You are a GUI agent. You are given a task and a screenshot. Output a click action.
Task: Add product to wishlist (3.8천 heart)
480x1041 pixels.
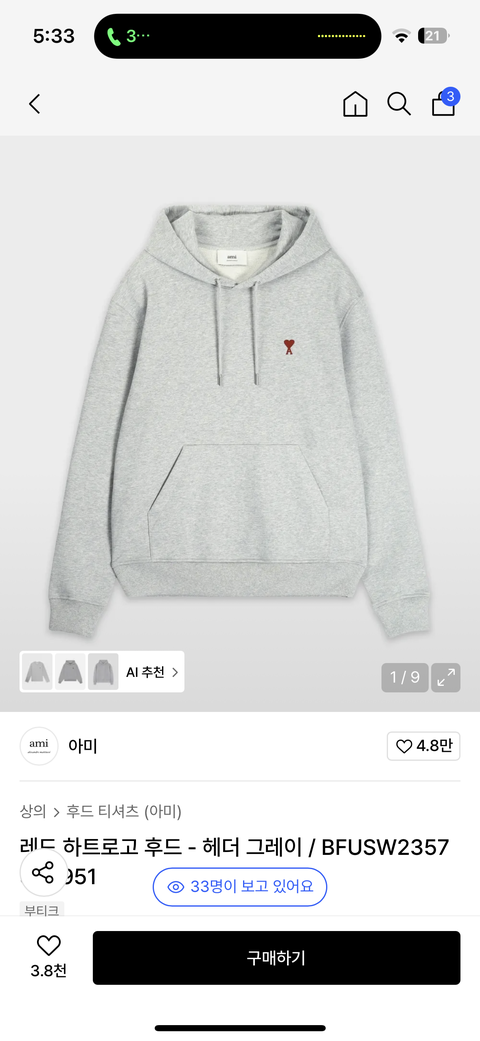(x=48, y=957)
